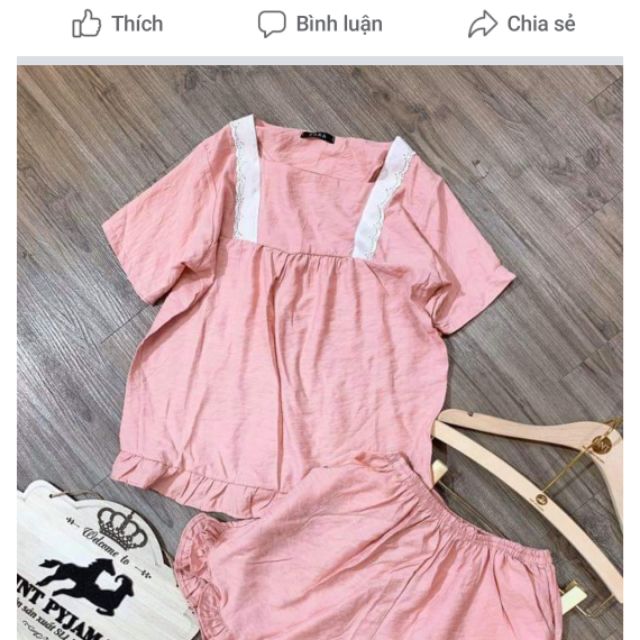Share the post with Chia sẻ
This screenshot has height=640, width=640.
point(522,24)
